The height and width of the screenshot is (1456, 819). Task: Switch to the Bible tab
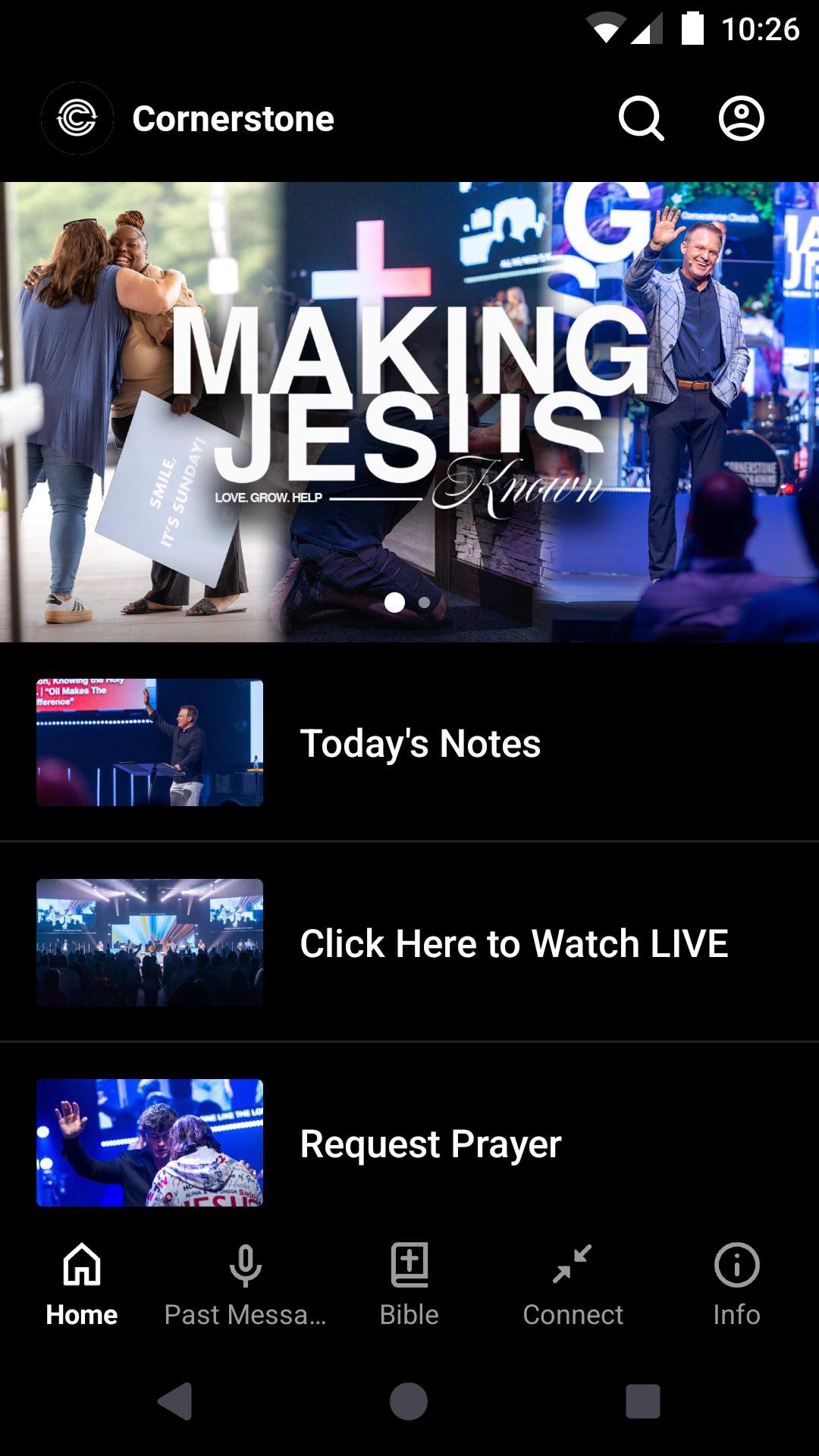point(409,1283)
